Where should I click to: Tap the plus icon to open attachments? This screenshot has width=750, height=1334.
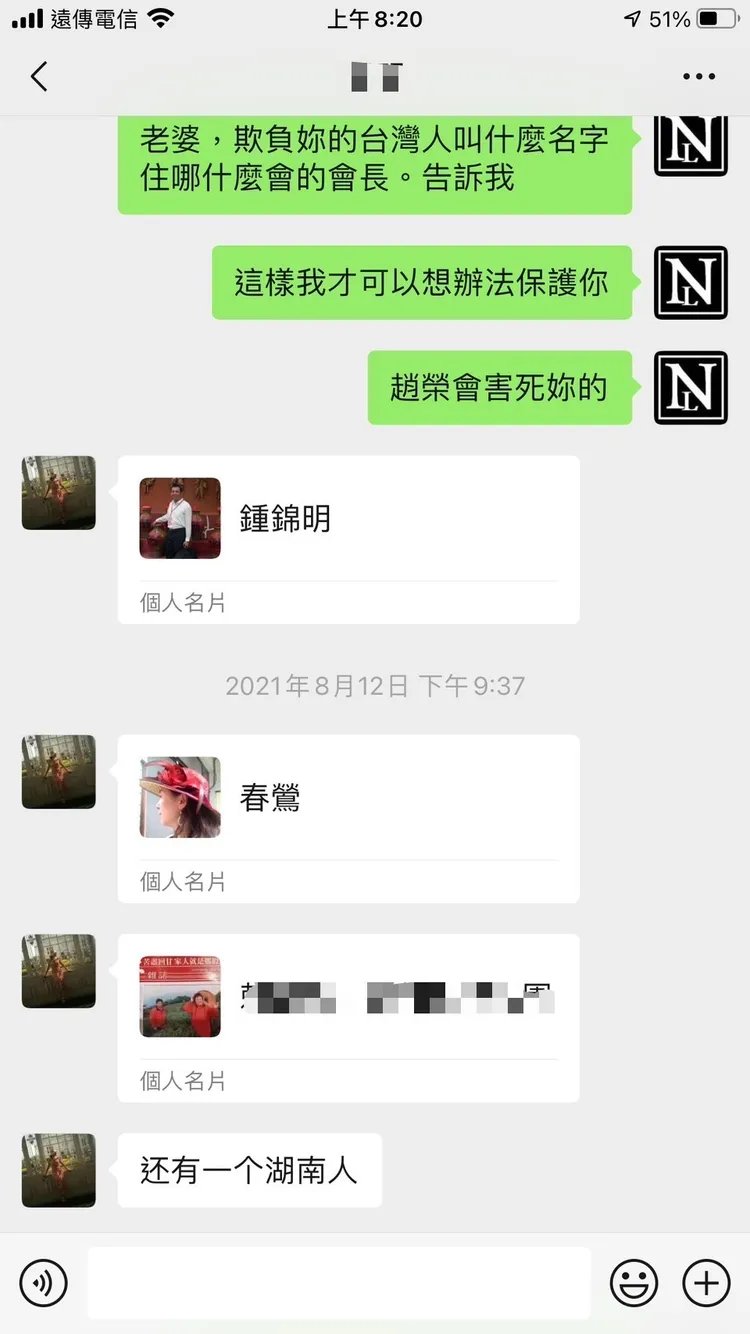(x=706, y=1282)
